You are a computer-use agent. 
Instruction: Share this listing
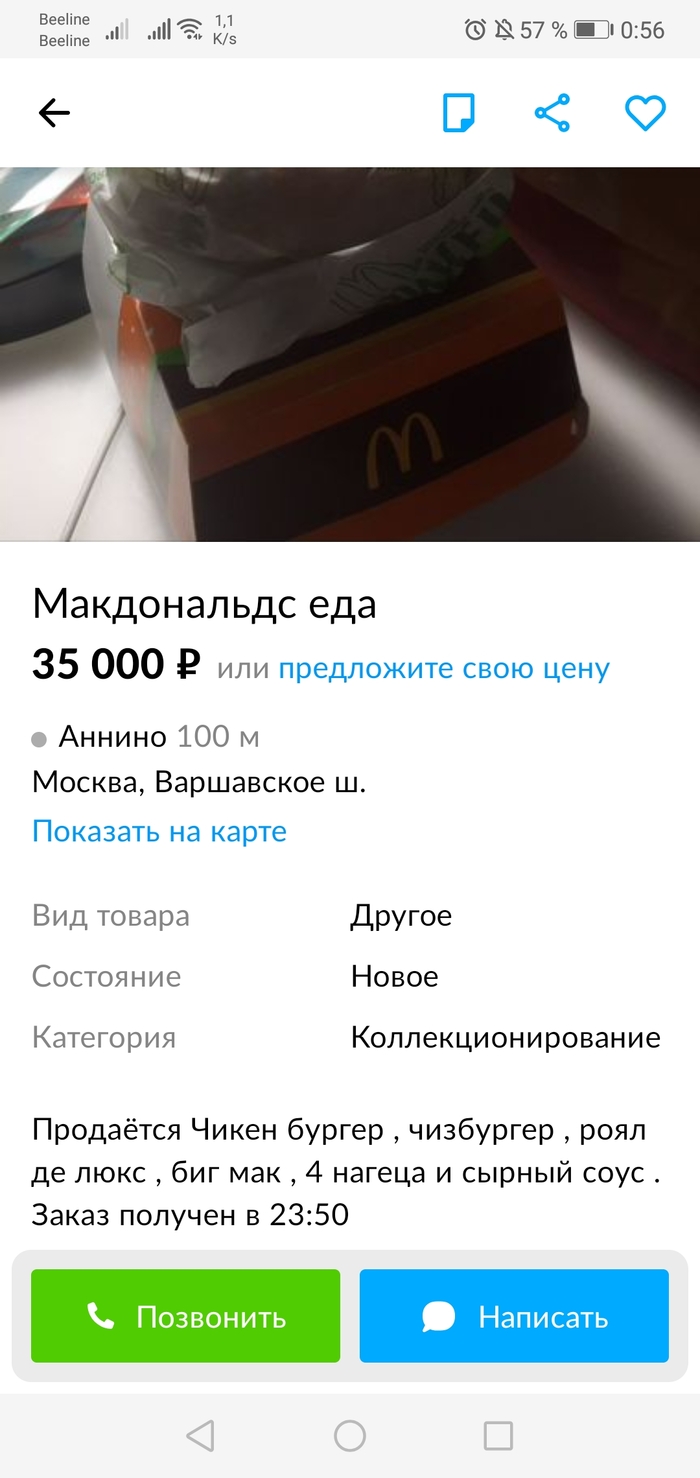click(552, 113)
